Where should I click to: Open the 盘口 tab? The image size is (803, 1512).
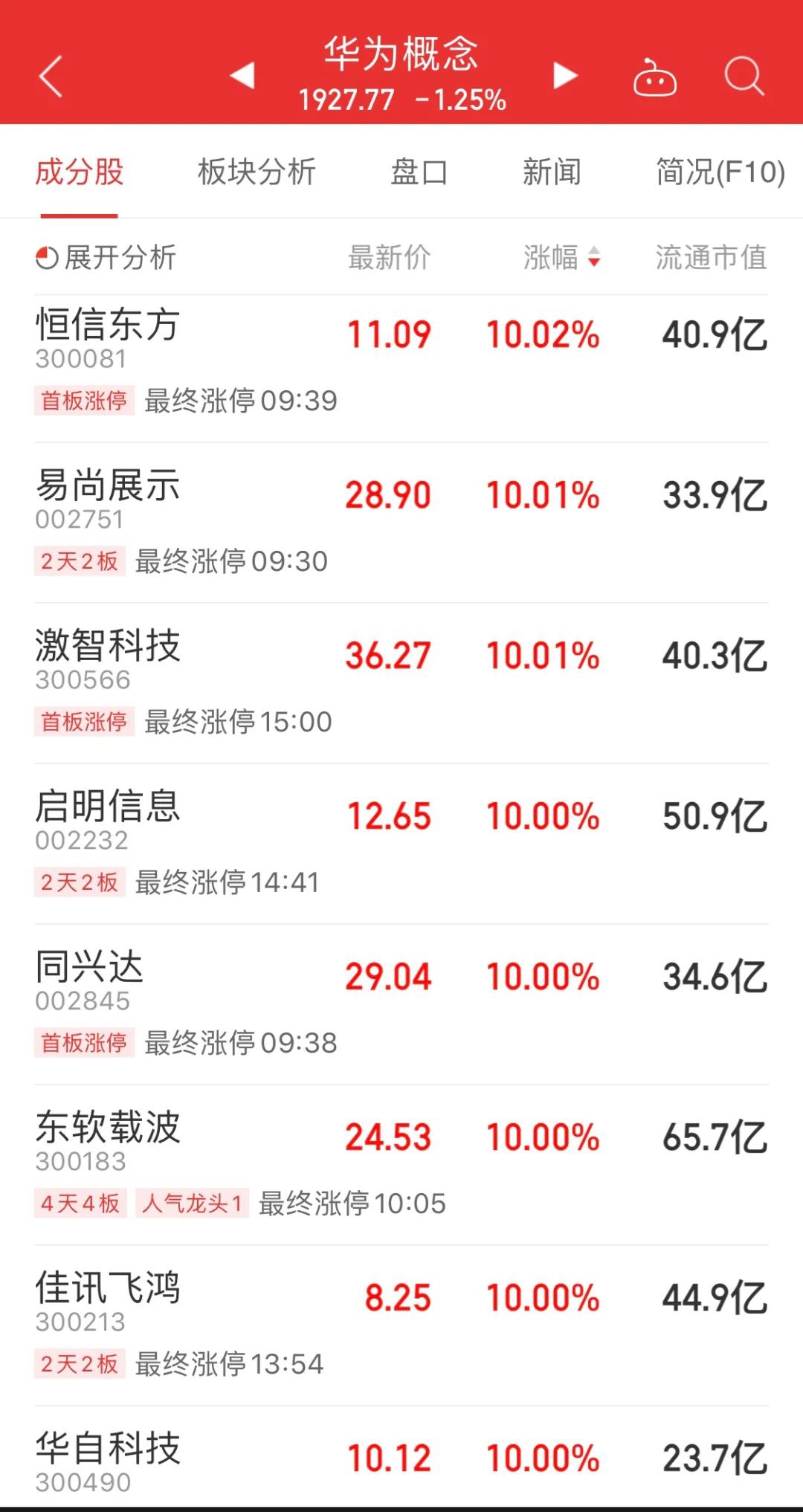point(419,172)
